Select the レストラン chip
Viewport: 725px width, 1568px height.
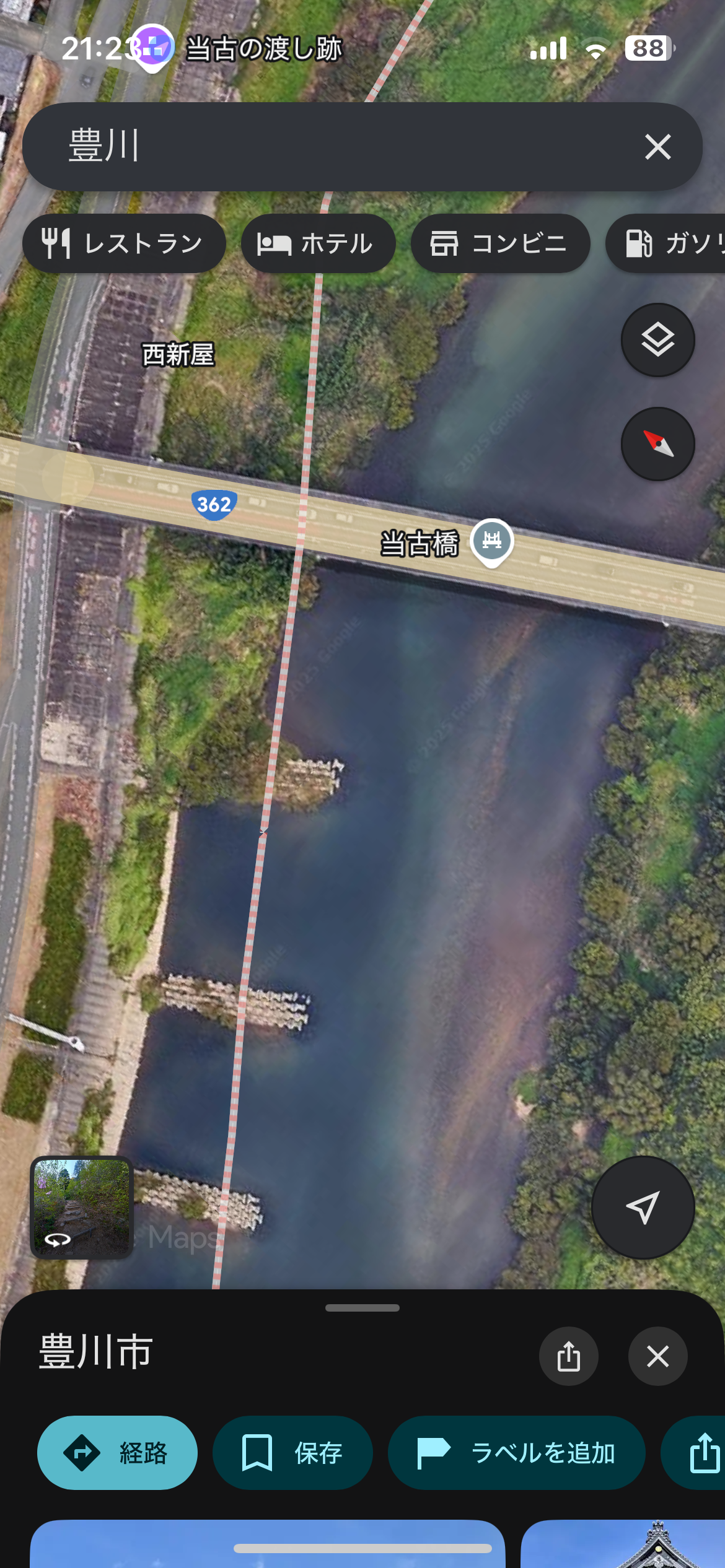coord(124,243)
